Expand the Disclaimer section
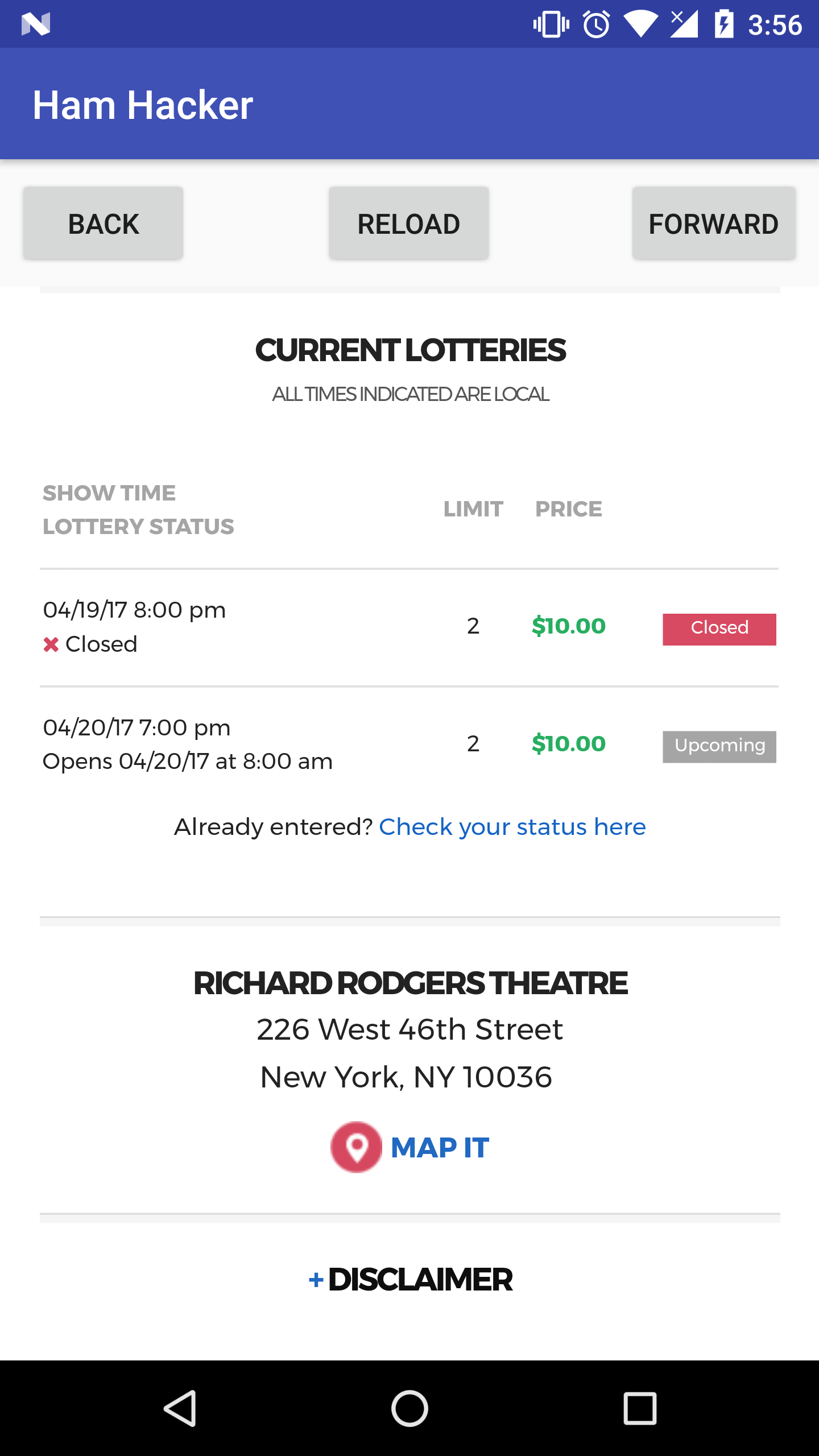The height and width of the screenshot is (1456, 819). 409,1280
